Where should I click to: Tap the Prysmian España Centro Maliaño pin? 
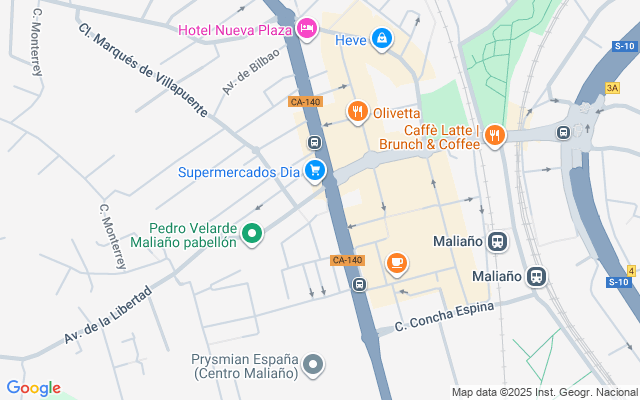click(313, 365)
